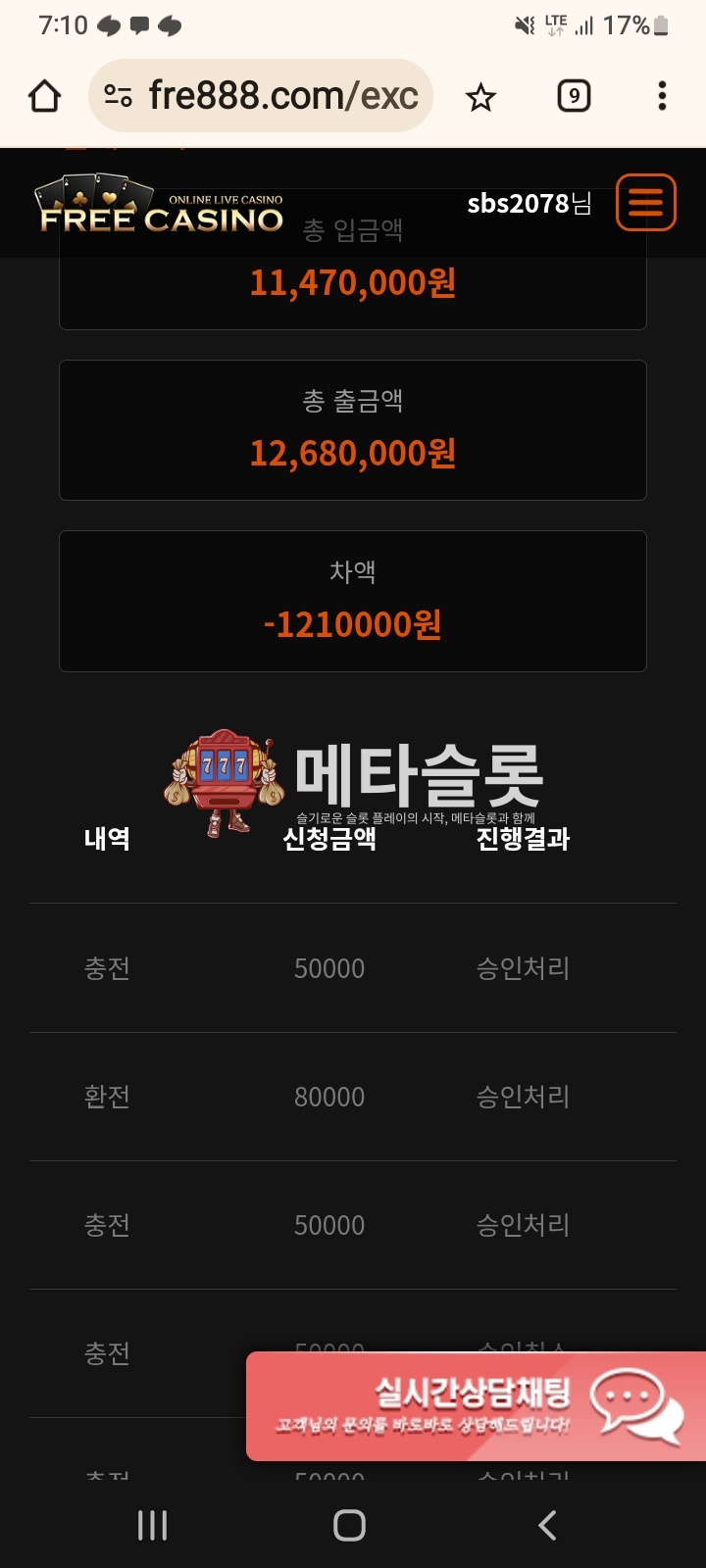Screen dimensions: 706x1568
Task: Open the Free Casino home logo
Action: [161, 206]
